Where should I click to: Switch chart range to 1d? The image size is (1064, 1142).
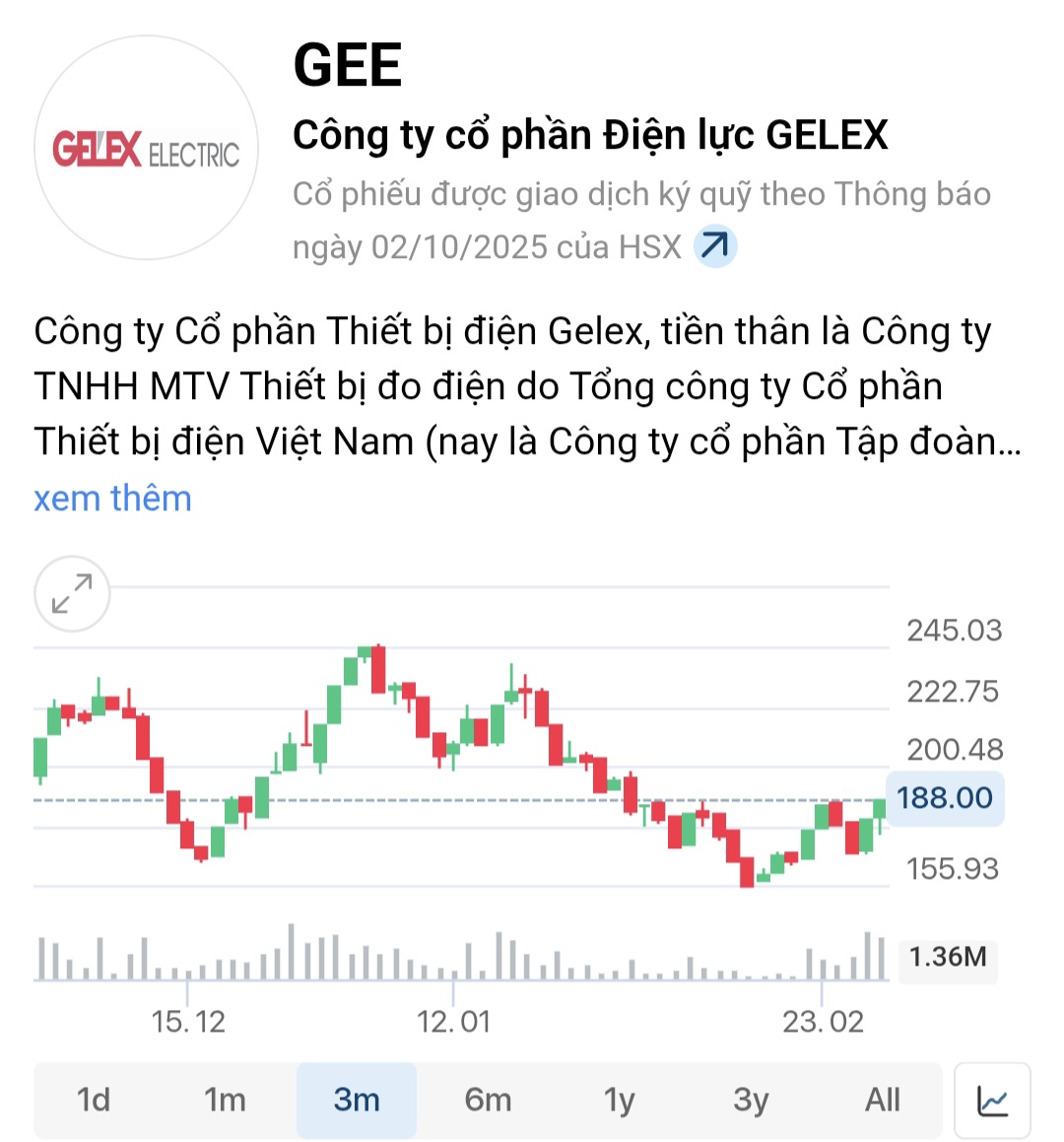[94, 1100]
